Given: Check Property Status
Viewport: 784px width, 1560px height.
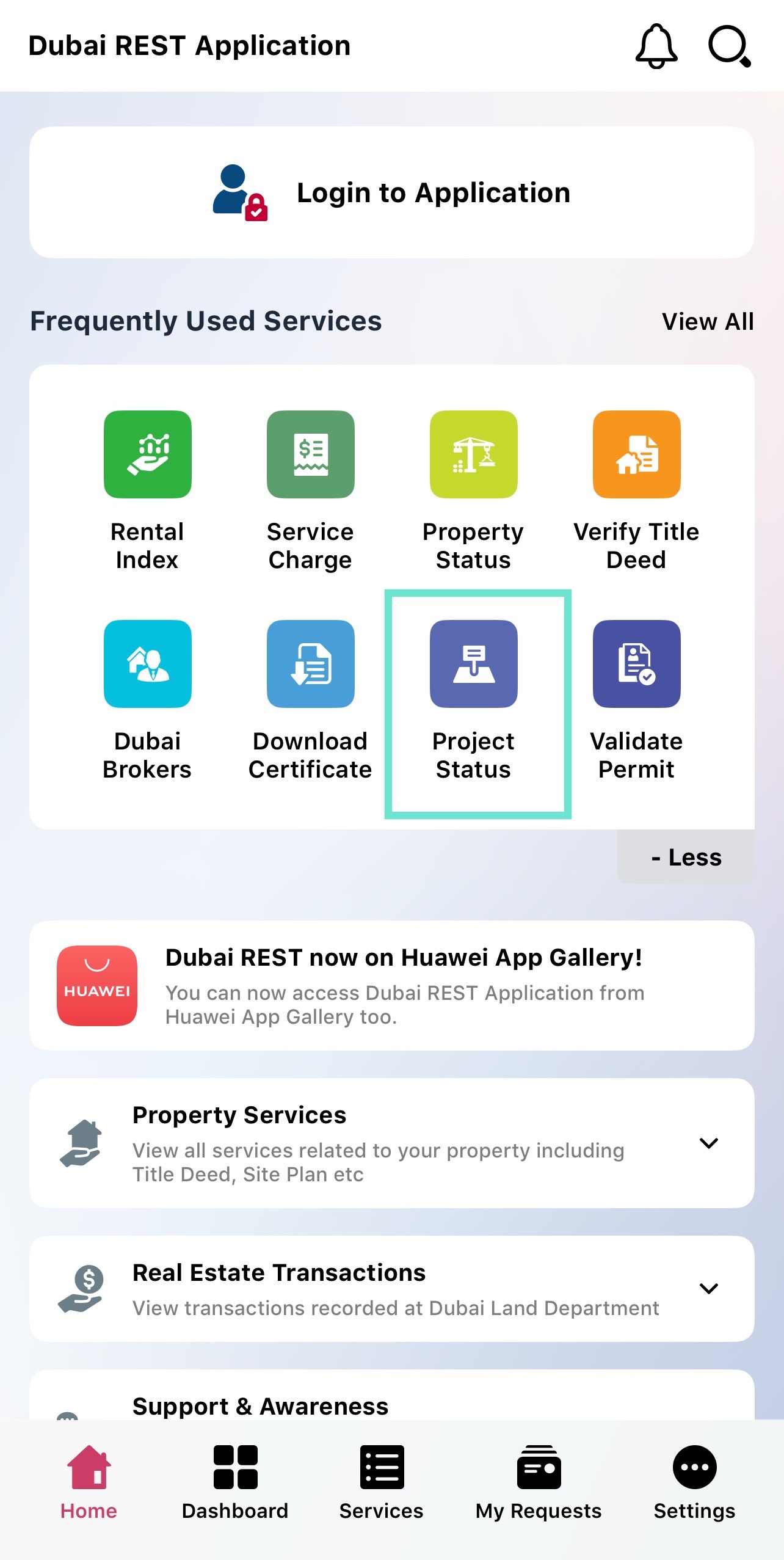Looking at the screenshot, I should click(473, 490).
